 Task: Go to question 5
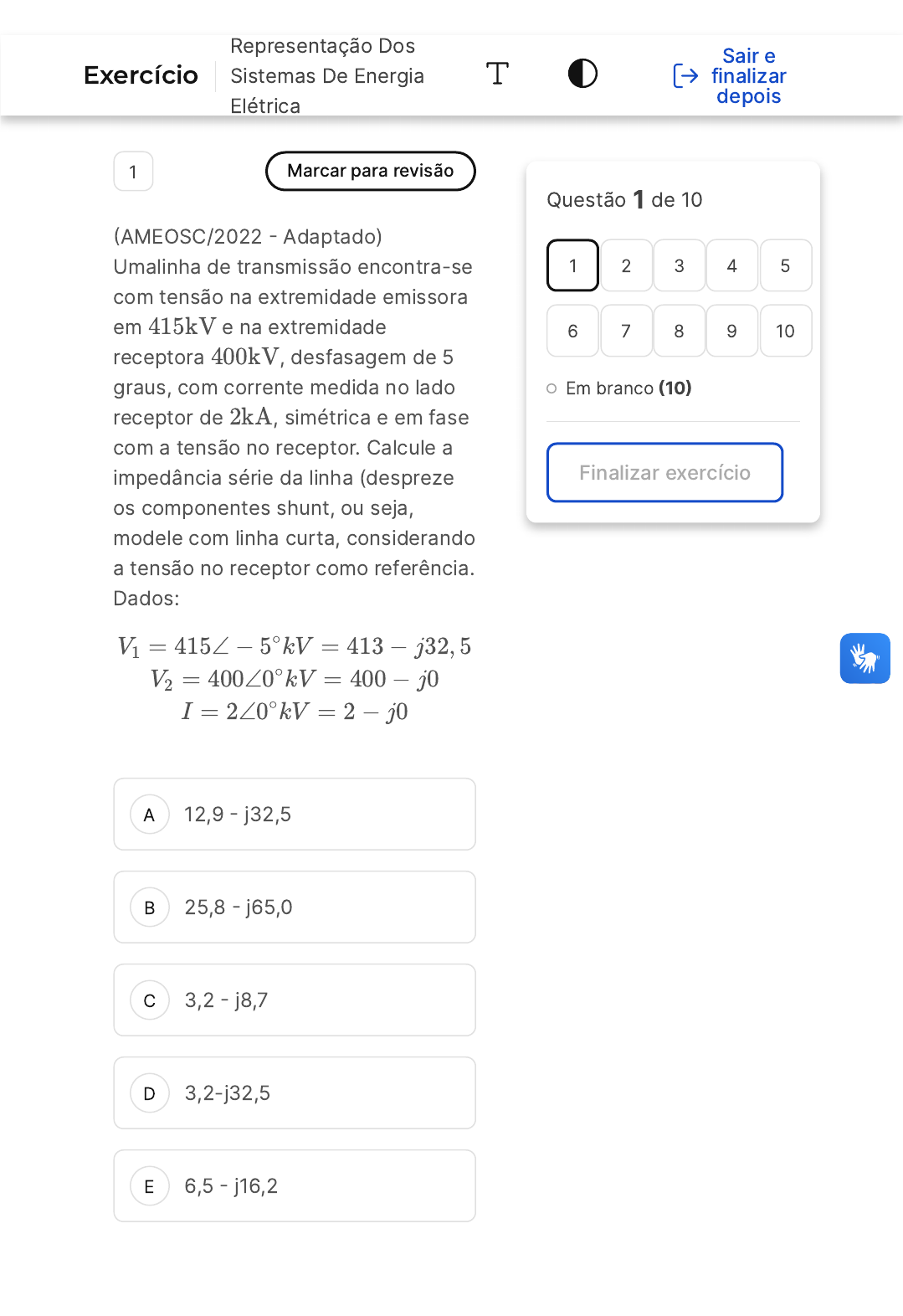coord(785,265)
